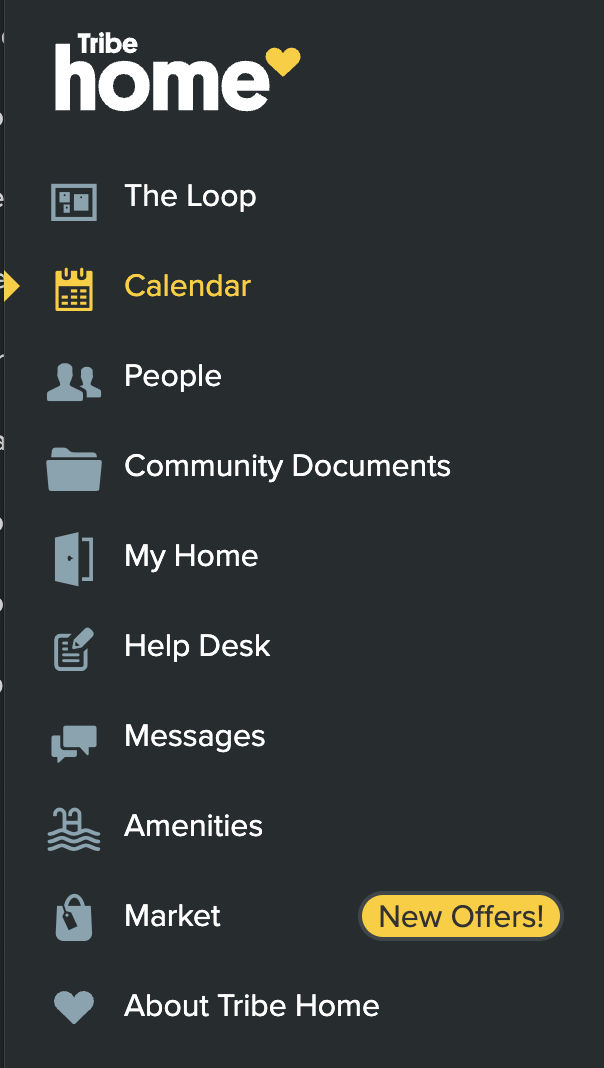The width and height of the screenshot is (604, 1068).
Task: Tap the New Offers! badge
Action: pos(461,916)
